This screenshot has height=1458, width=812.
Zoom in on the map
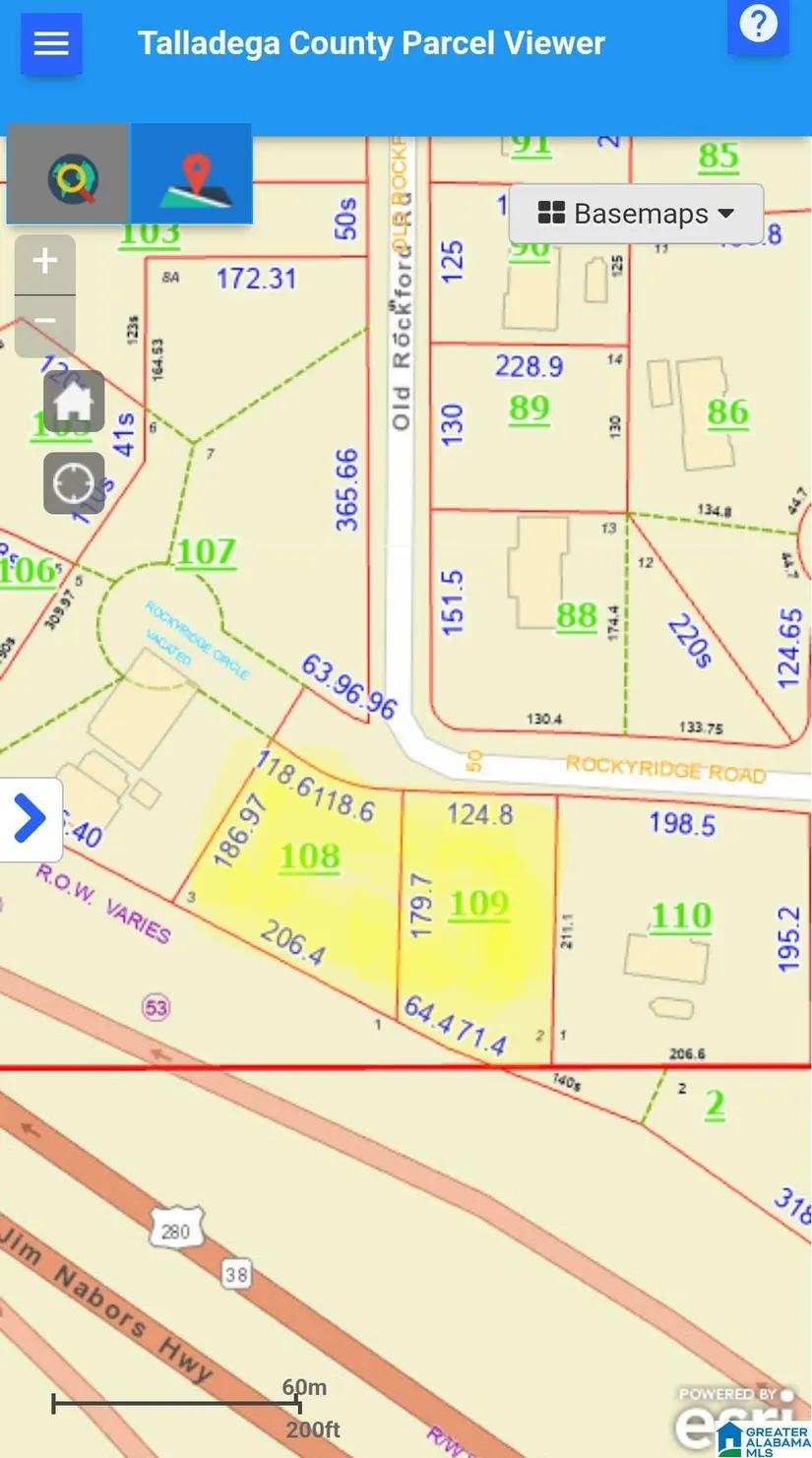(x=45, y=263)
